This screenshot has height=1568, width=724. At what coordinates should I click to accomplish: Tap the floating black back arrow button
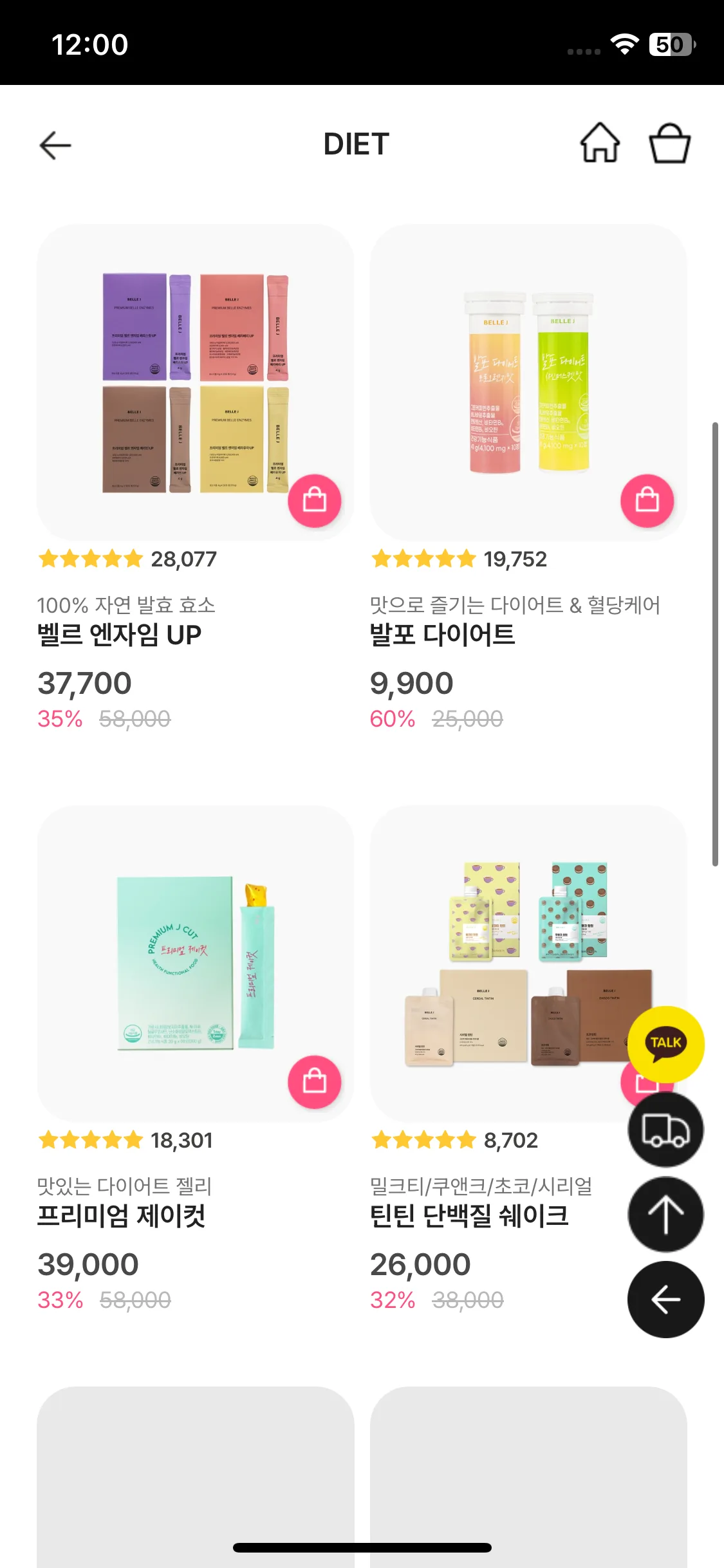[665, 1300]
